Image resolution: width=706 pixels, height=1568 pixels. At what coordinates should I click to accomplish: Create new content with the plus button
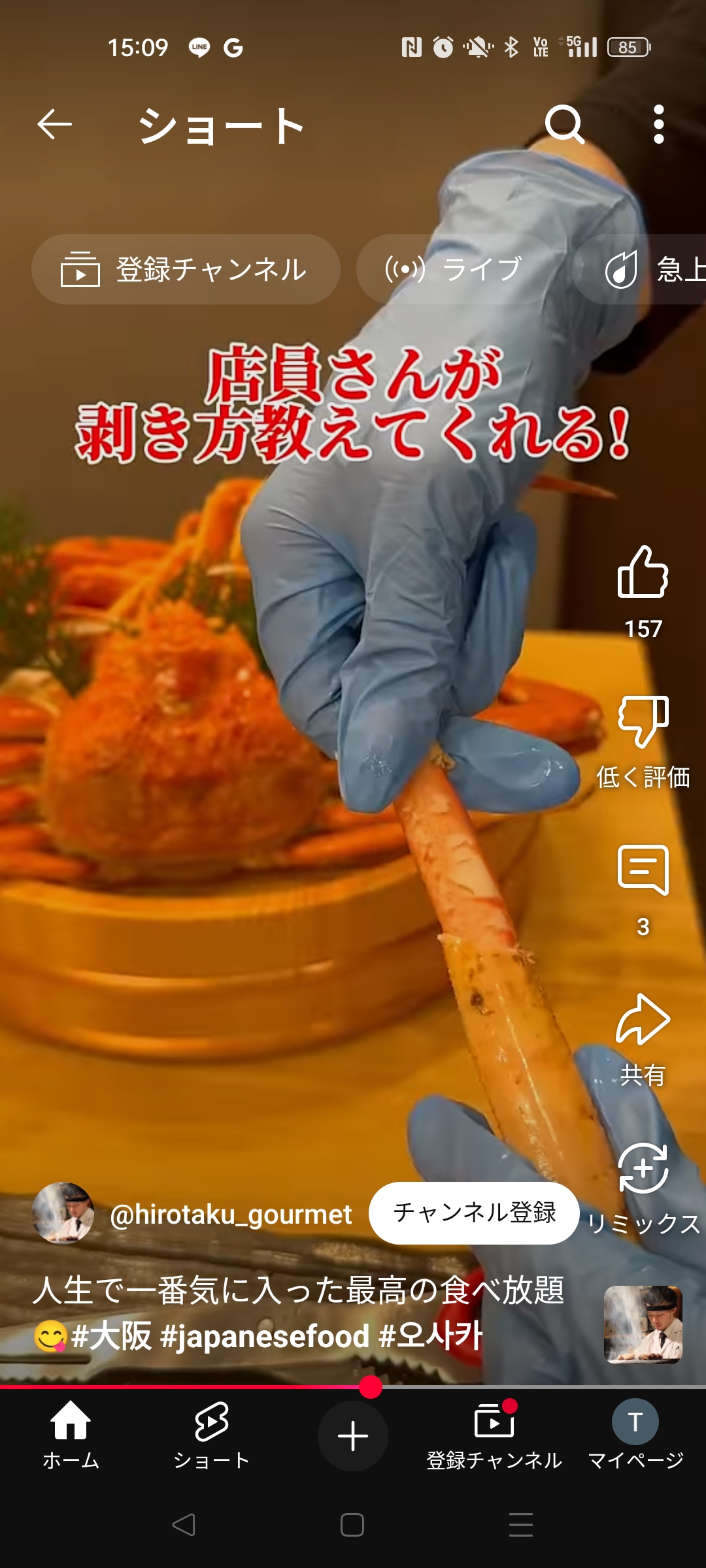353,1436
